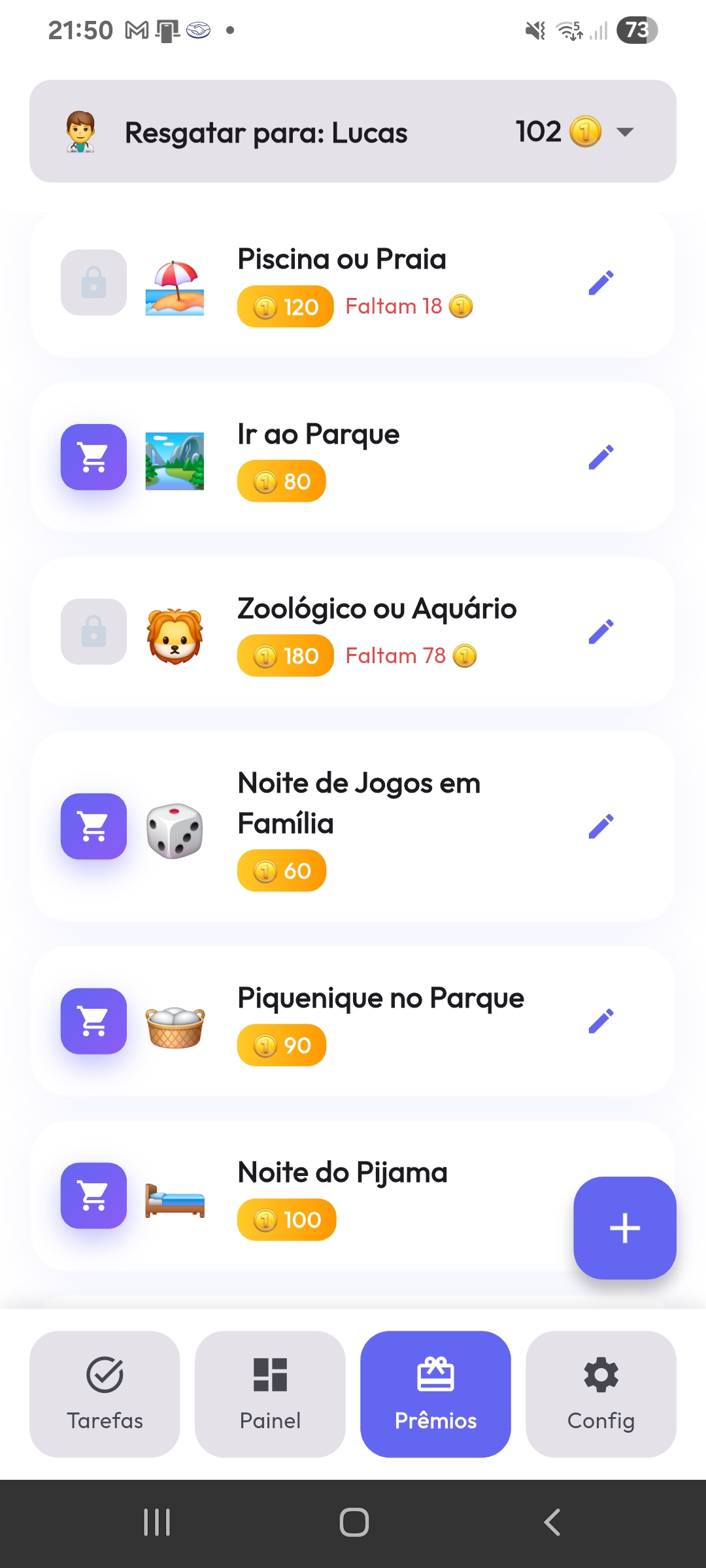
Task: Return to the home screen
Action: tap(354, 1522)
